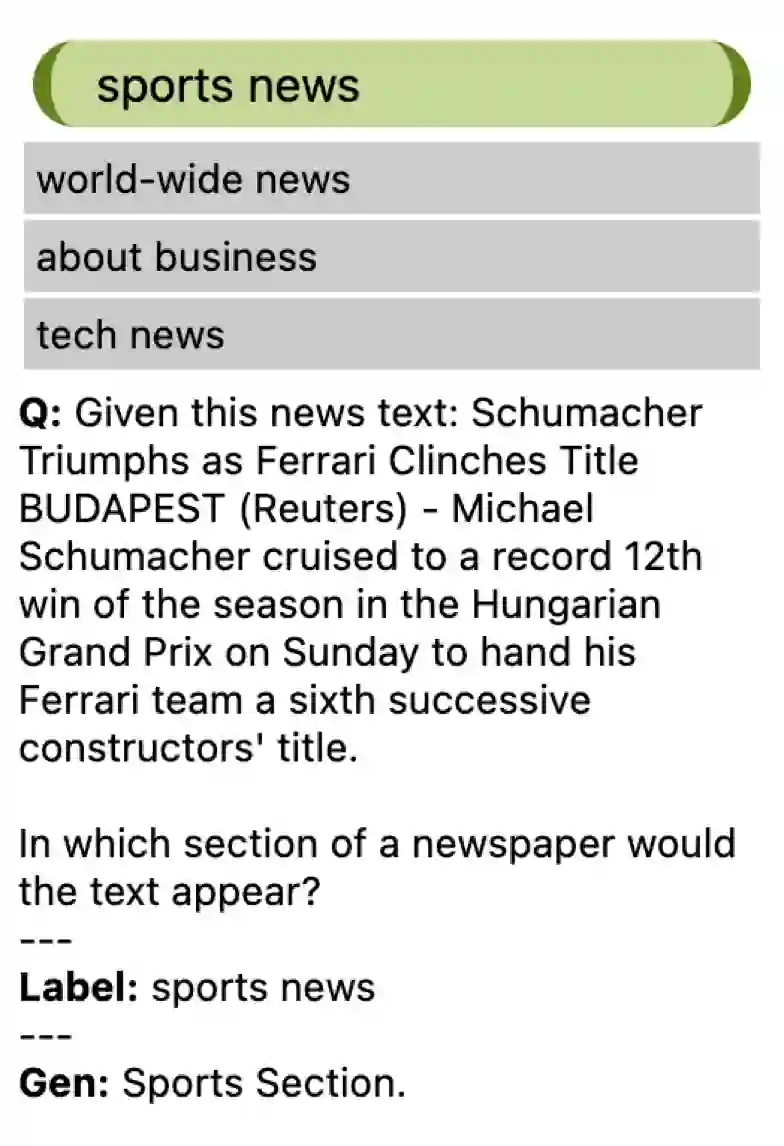784x1146 pixels.
Task: Select the sports news option
Action: (391, 85)
